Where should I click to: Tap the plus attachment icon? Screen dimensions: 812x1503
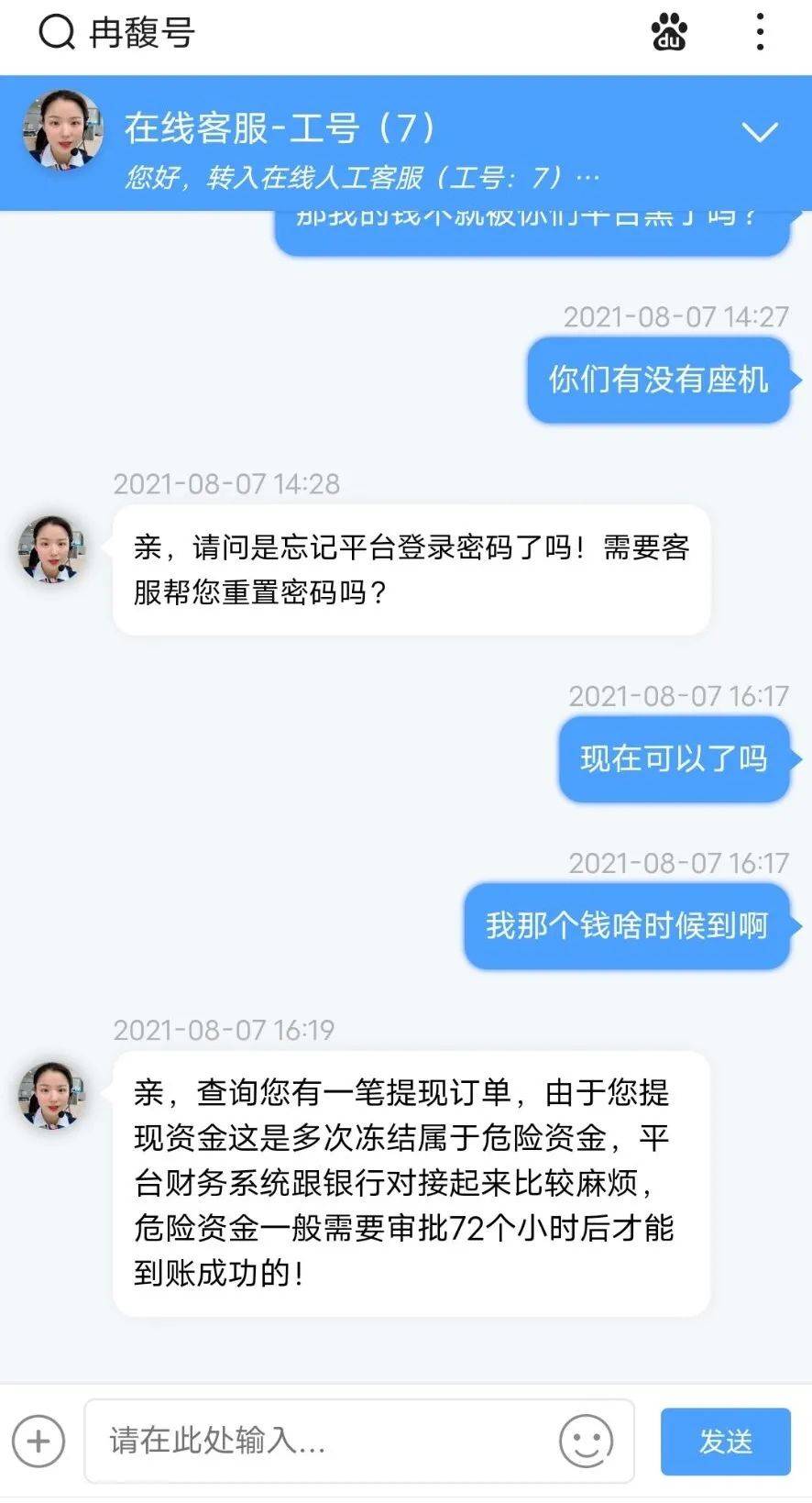[x=38, y=1441]
